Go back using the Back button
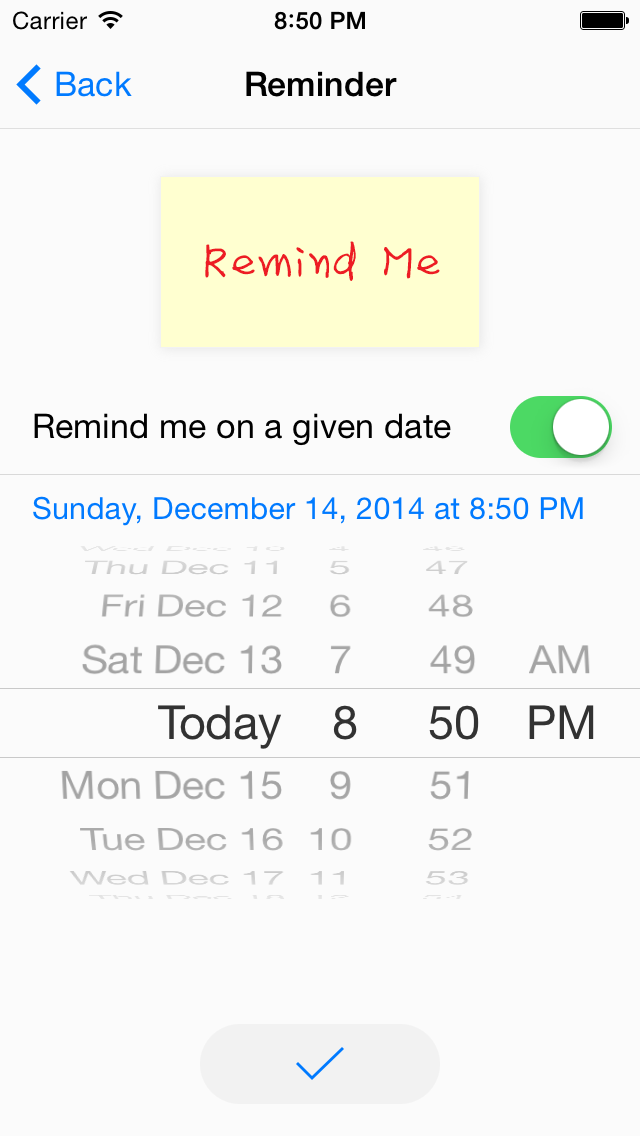 [74, 85]
